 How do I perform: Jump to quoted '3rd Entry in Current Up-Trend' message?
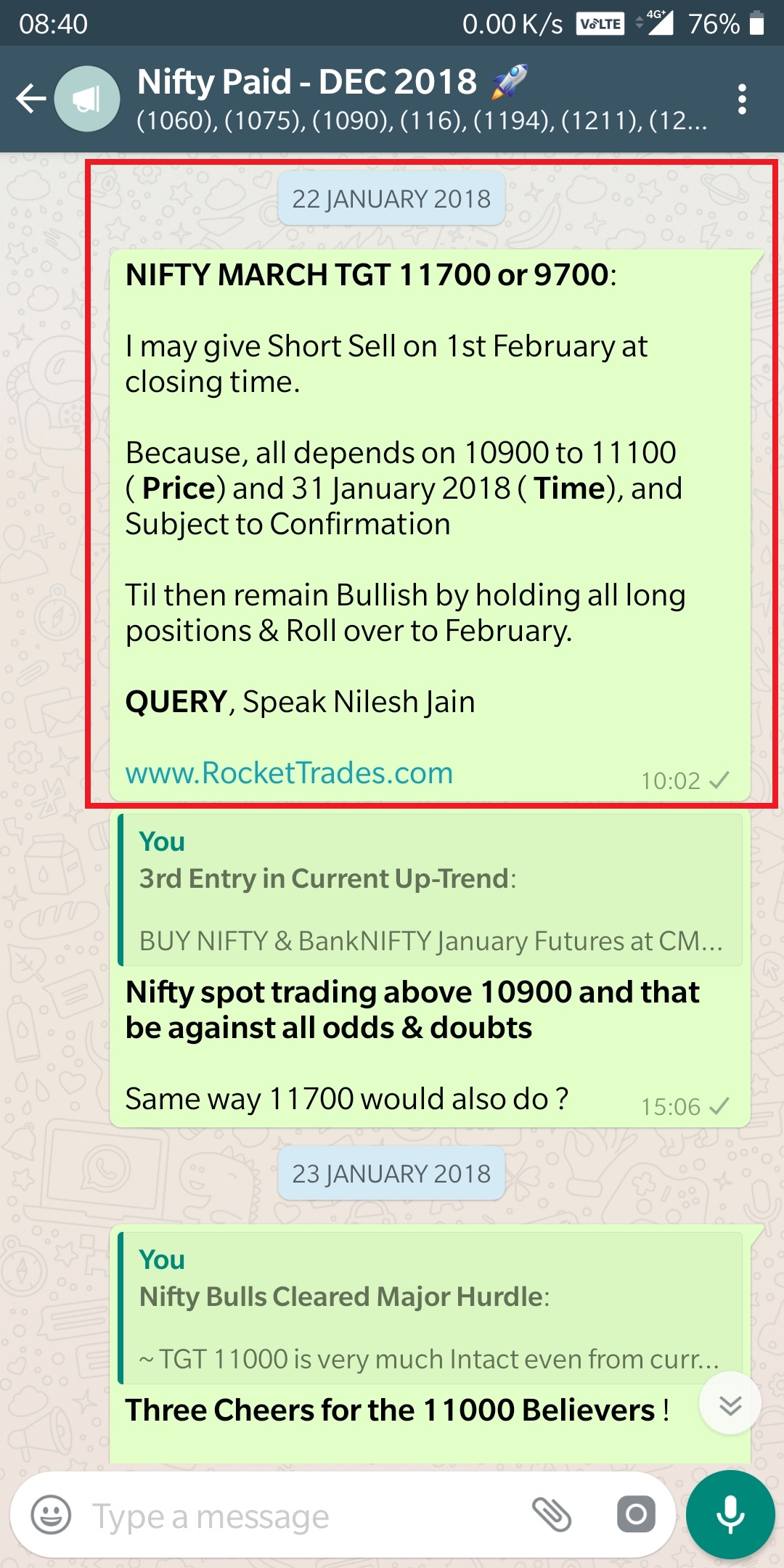tap(430, 891)
